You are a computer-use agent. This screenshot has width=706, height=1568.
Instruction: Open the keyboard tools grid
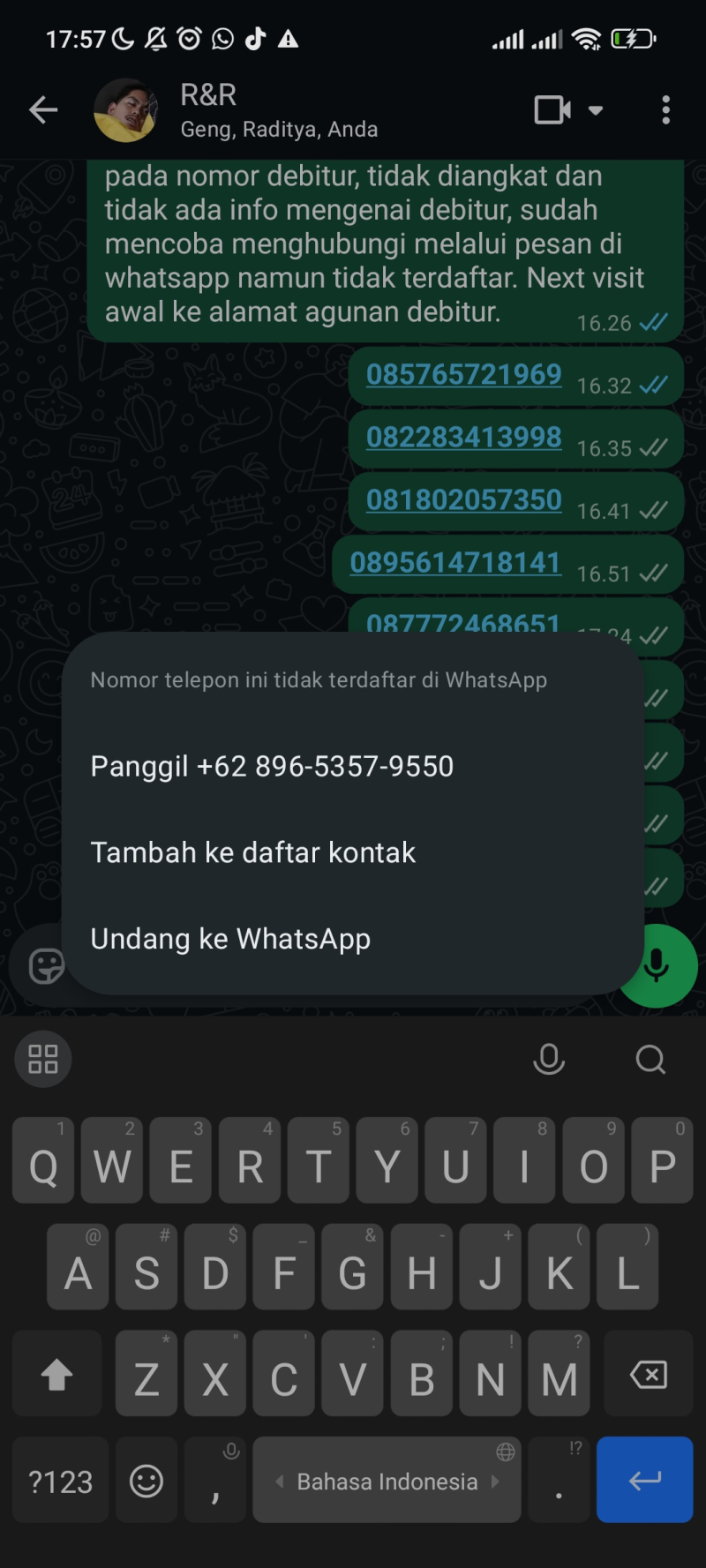coord(43,1059)
